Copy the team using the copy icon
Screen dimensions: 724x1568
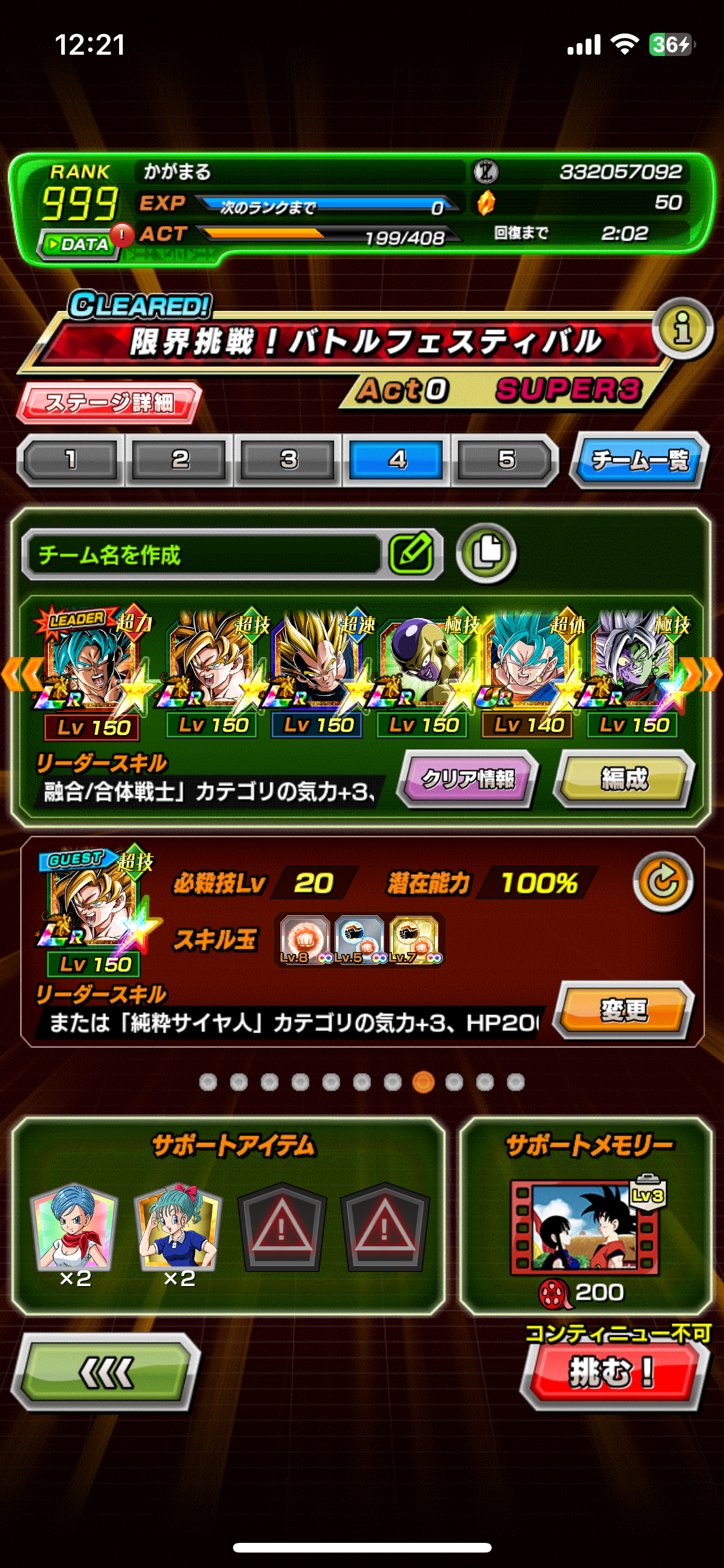487,553
